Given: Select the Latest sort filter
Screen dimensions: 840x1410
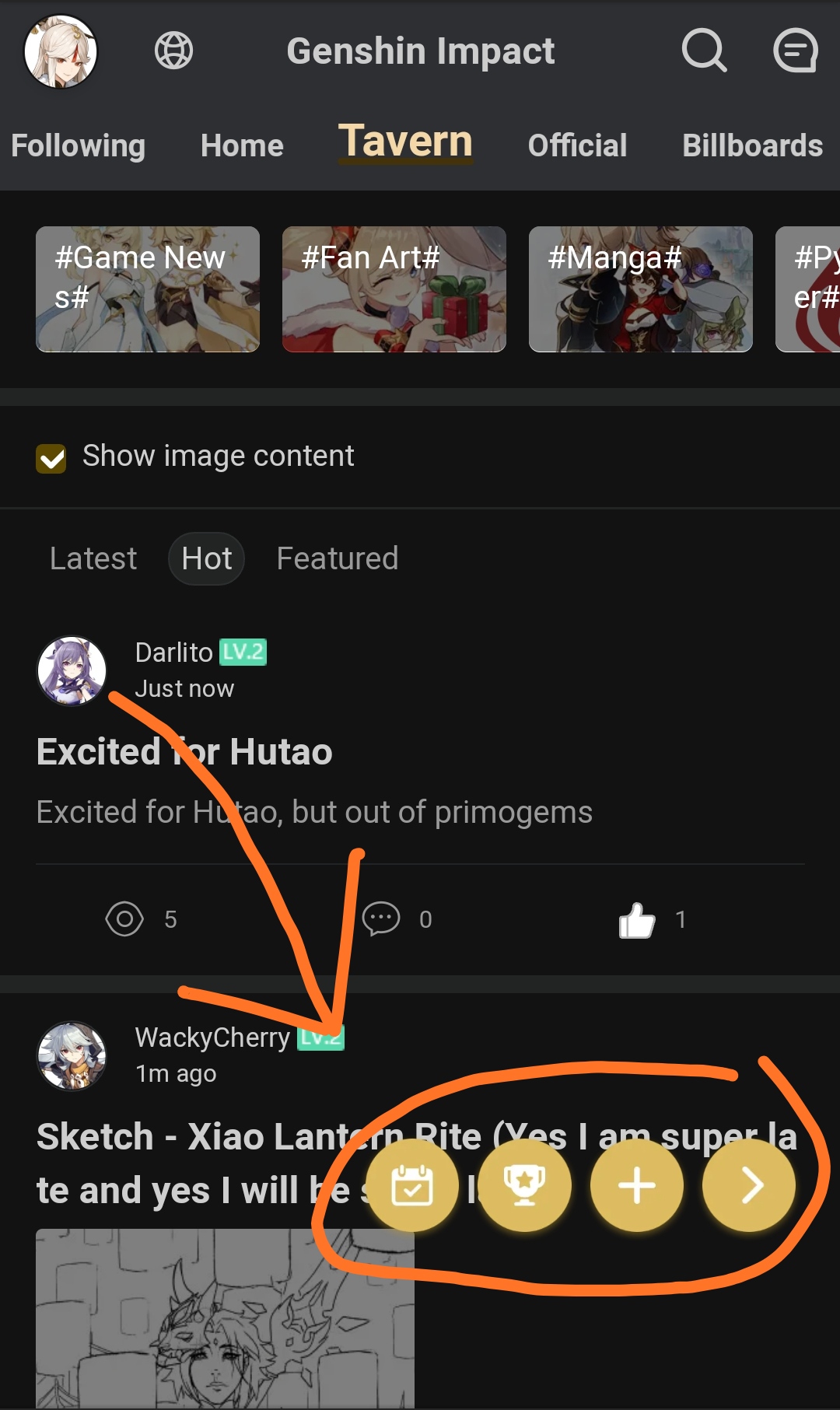Looking at the screenshot, I should pos(93,558).
